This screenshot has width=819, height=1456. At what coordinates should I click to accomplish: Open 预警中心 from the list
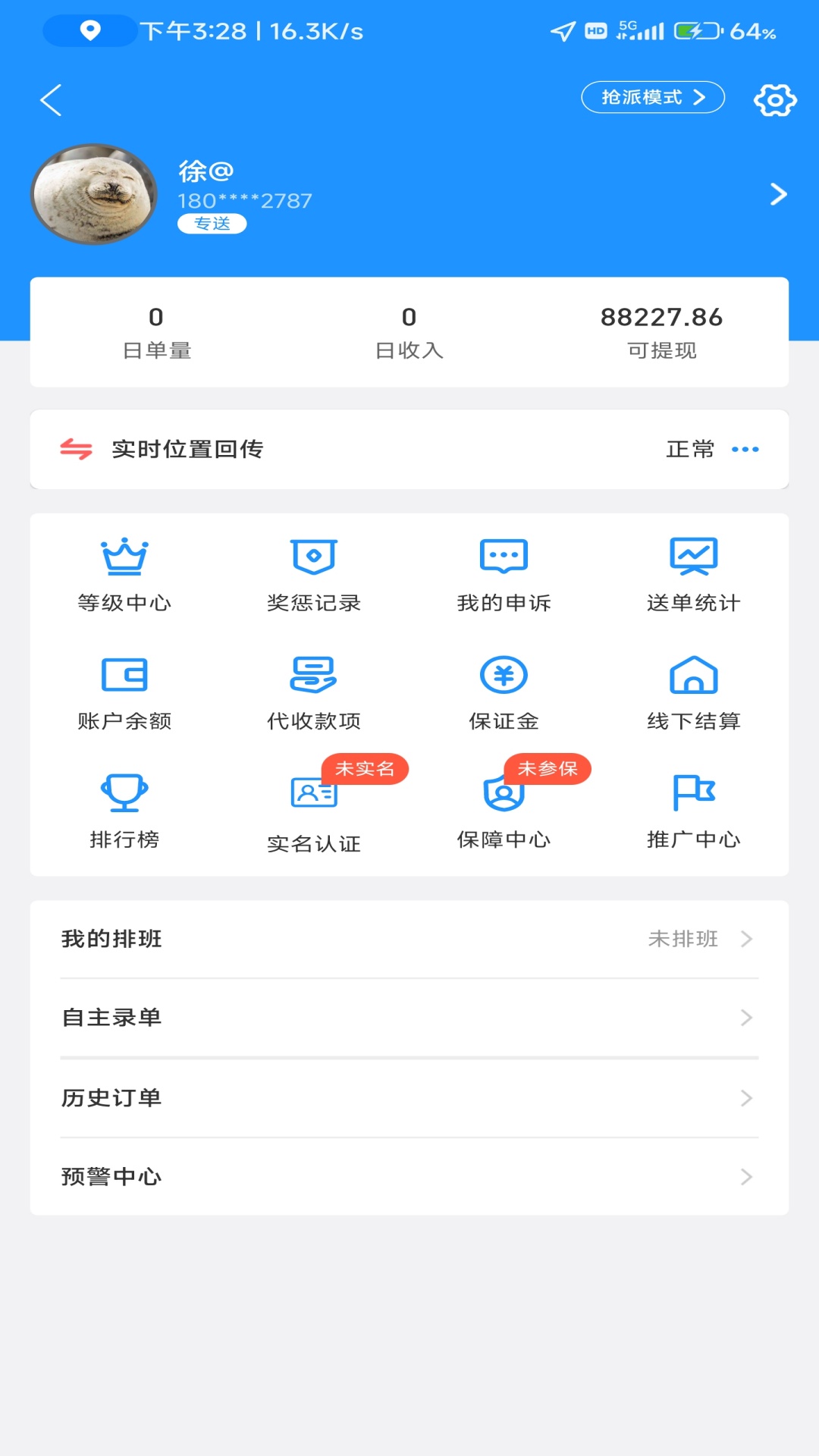(111, 1177)
